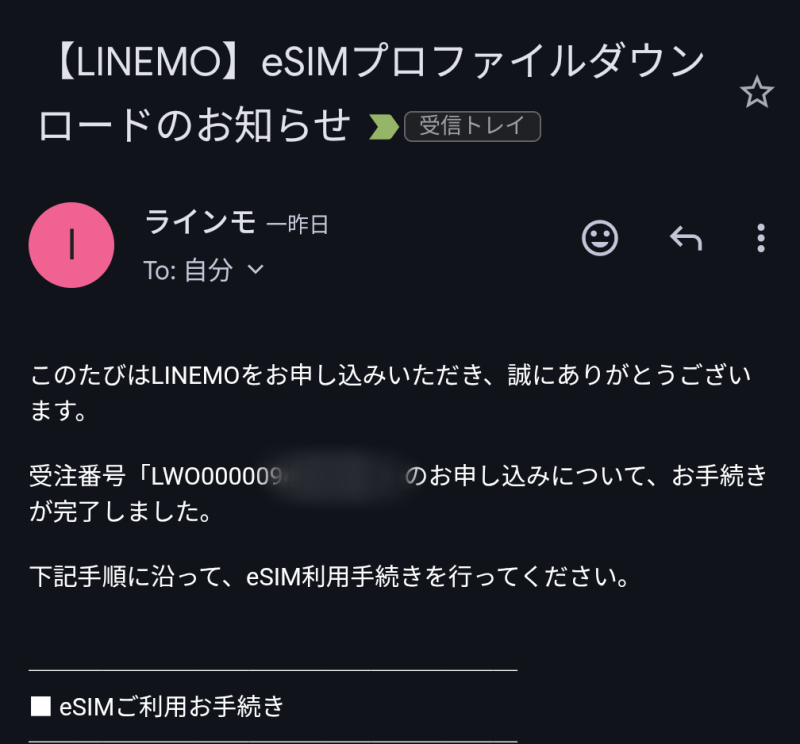Star this LINEMO email

tap(757, 93)
